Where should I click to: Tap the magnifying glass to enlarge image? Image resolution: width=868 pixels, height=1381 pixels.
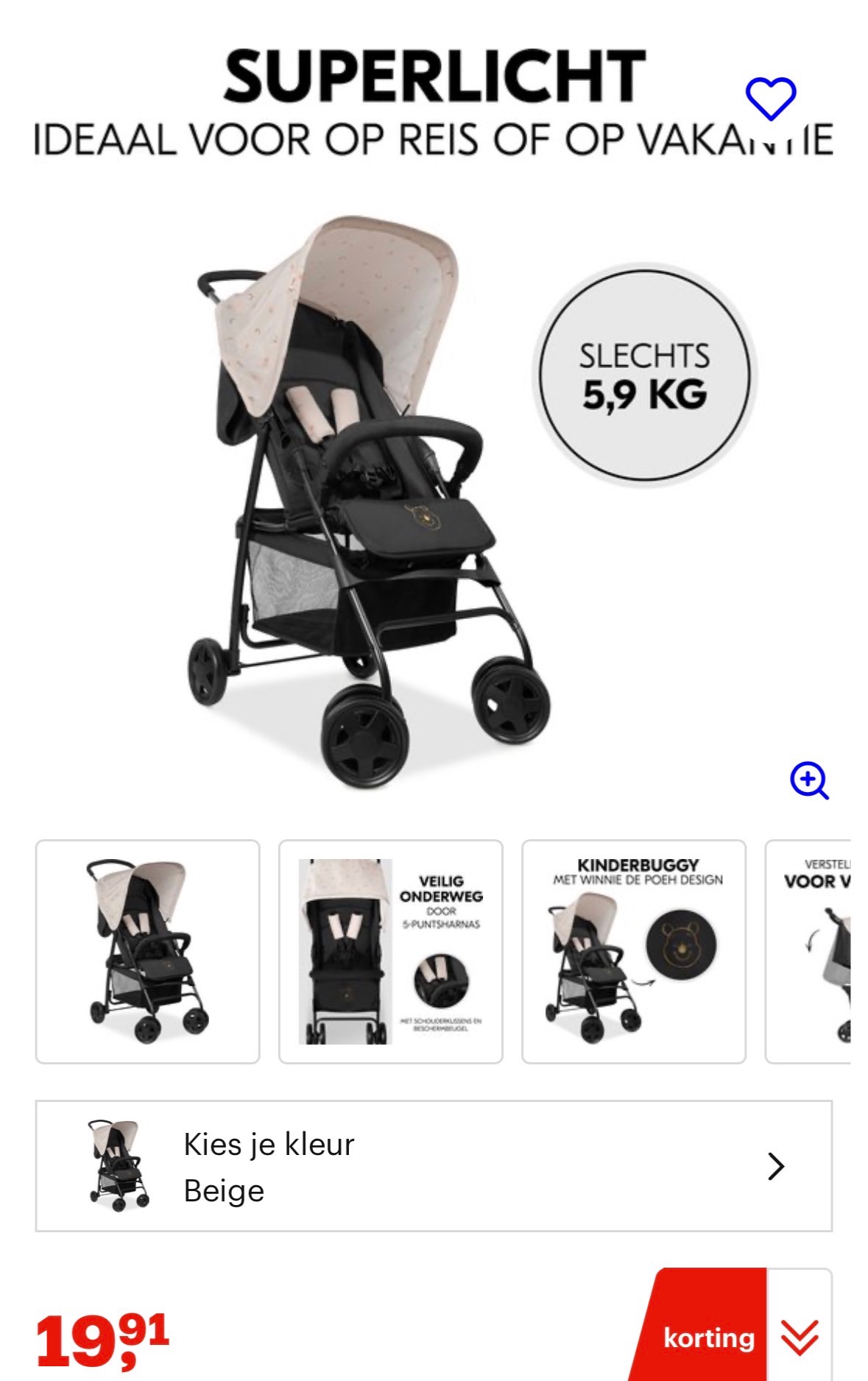[x=811, y=781]
